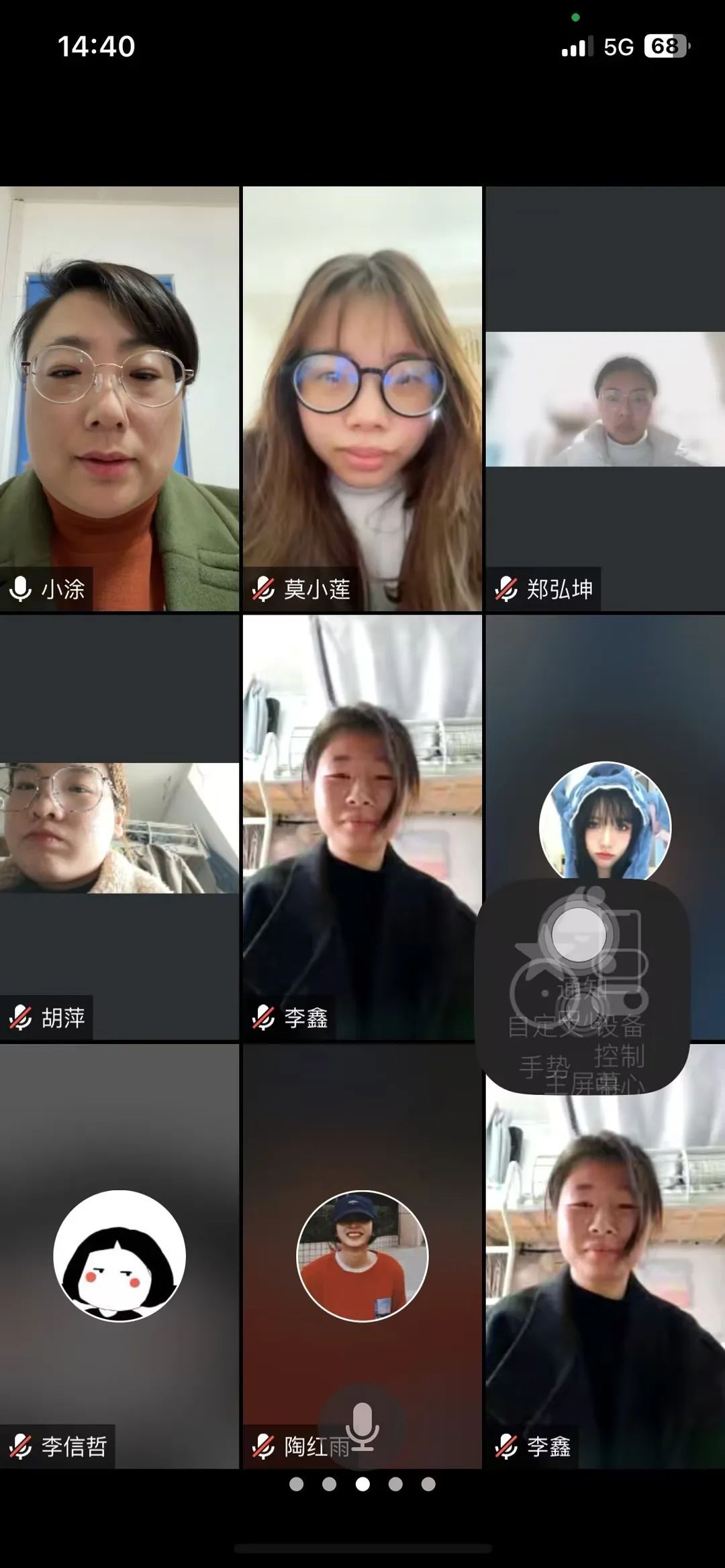Jump to the first page dot
725x1568 pixels.
click(x=296, y=1484)
